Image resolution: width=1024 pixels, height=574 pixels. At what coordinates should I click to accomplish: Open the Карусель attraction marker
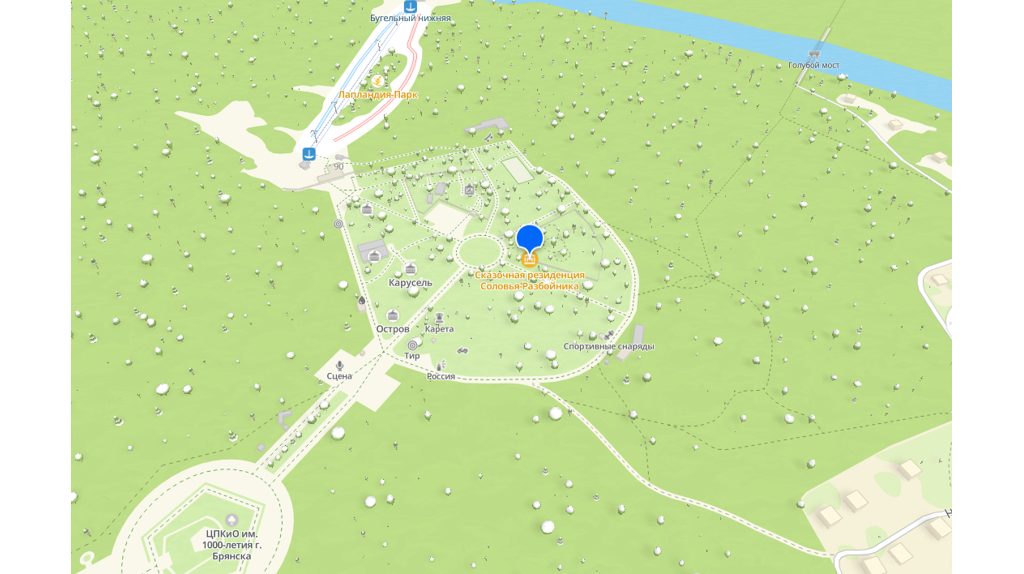pos(411,269)
